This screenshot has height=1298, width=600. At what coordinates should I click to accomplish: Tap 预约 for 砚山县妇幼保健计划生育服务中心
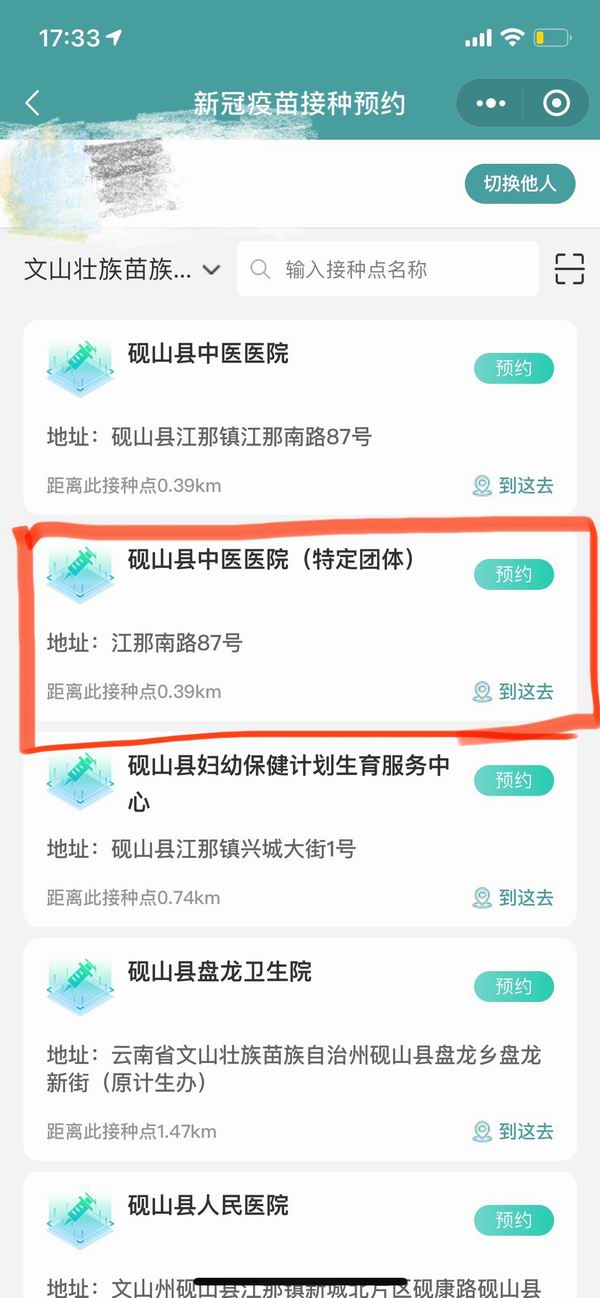pos(513,781)
